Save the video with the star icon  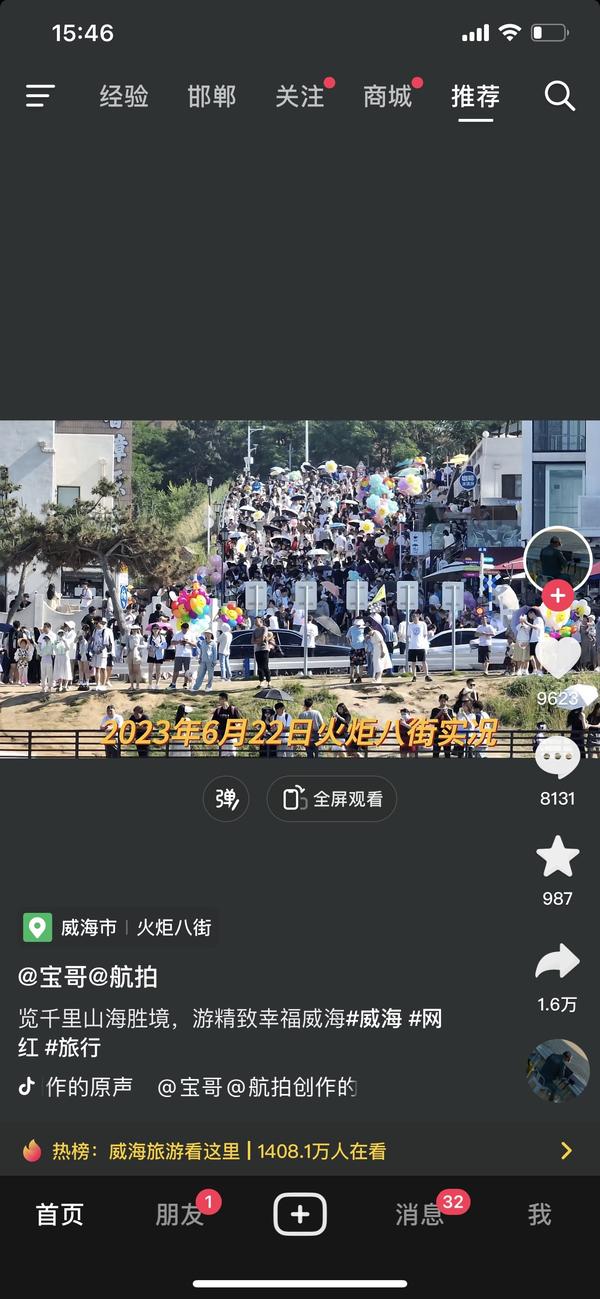557,858
